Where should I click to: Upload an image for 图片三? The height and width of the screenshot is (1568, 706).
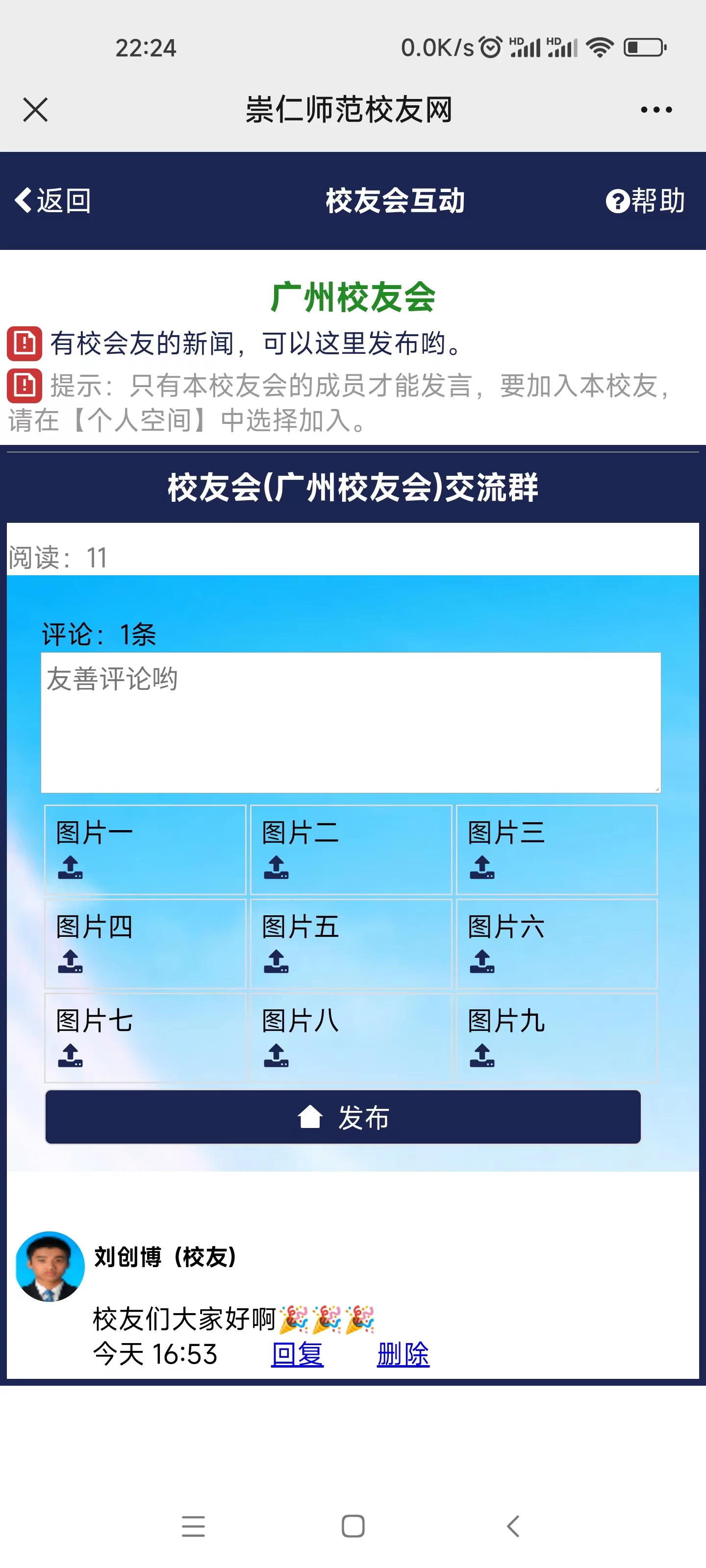pos(482,867)
